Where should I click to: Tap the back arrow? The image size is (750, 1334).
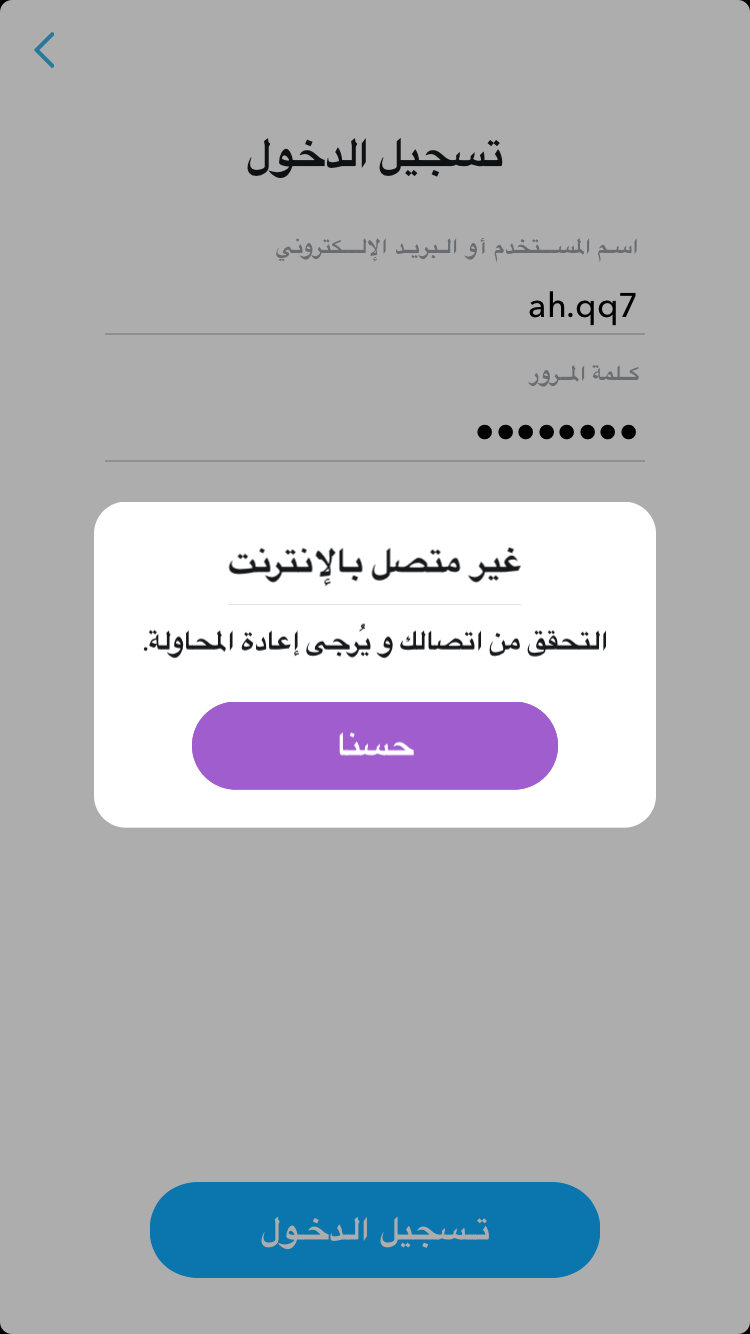tap(45, 50)
